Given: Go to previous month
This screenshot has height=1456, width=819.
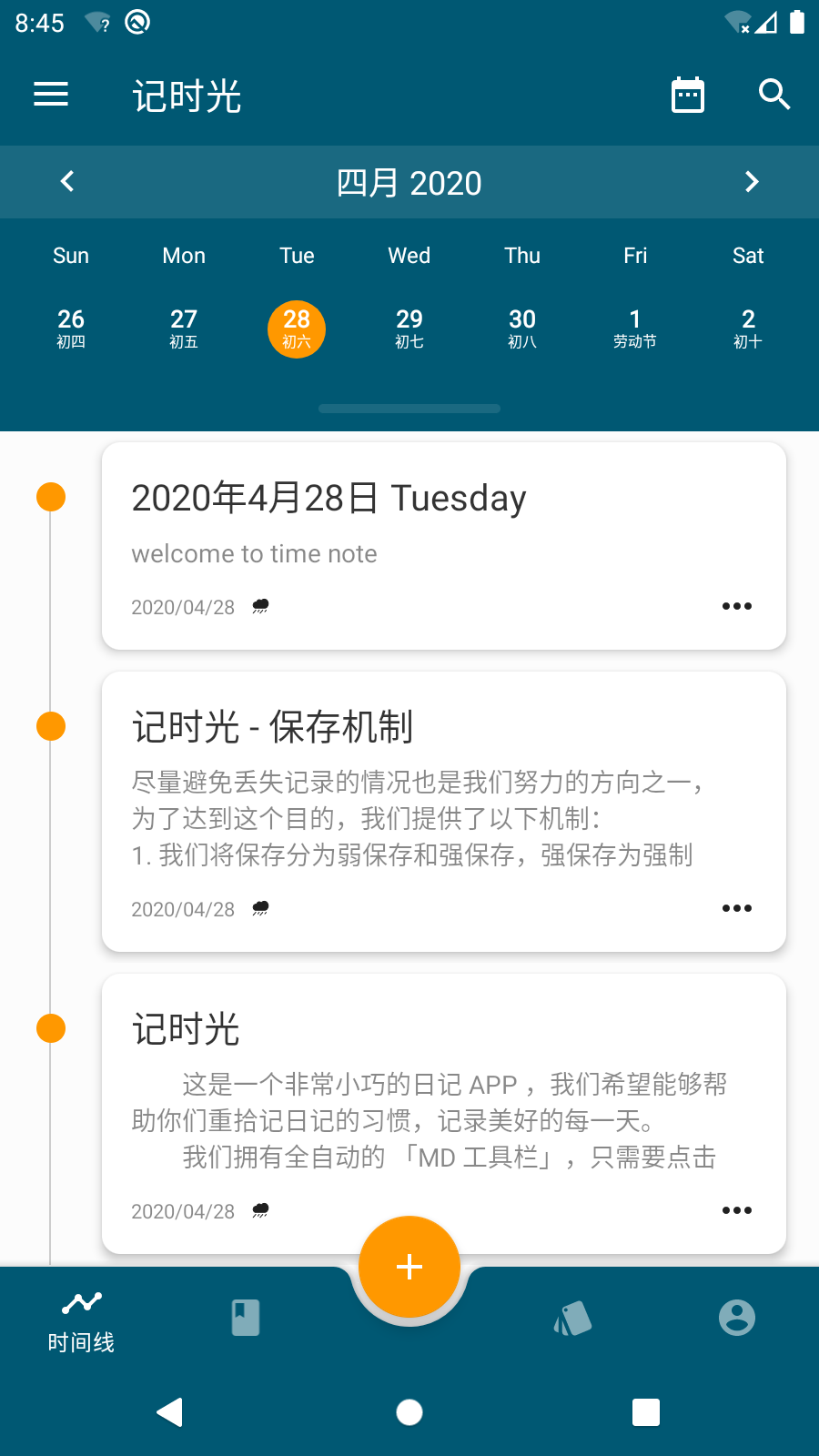Looking at the screenshot, I should tap(67, 182).
